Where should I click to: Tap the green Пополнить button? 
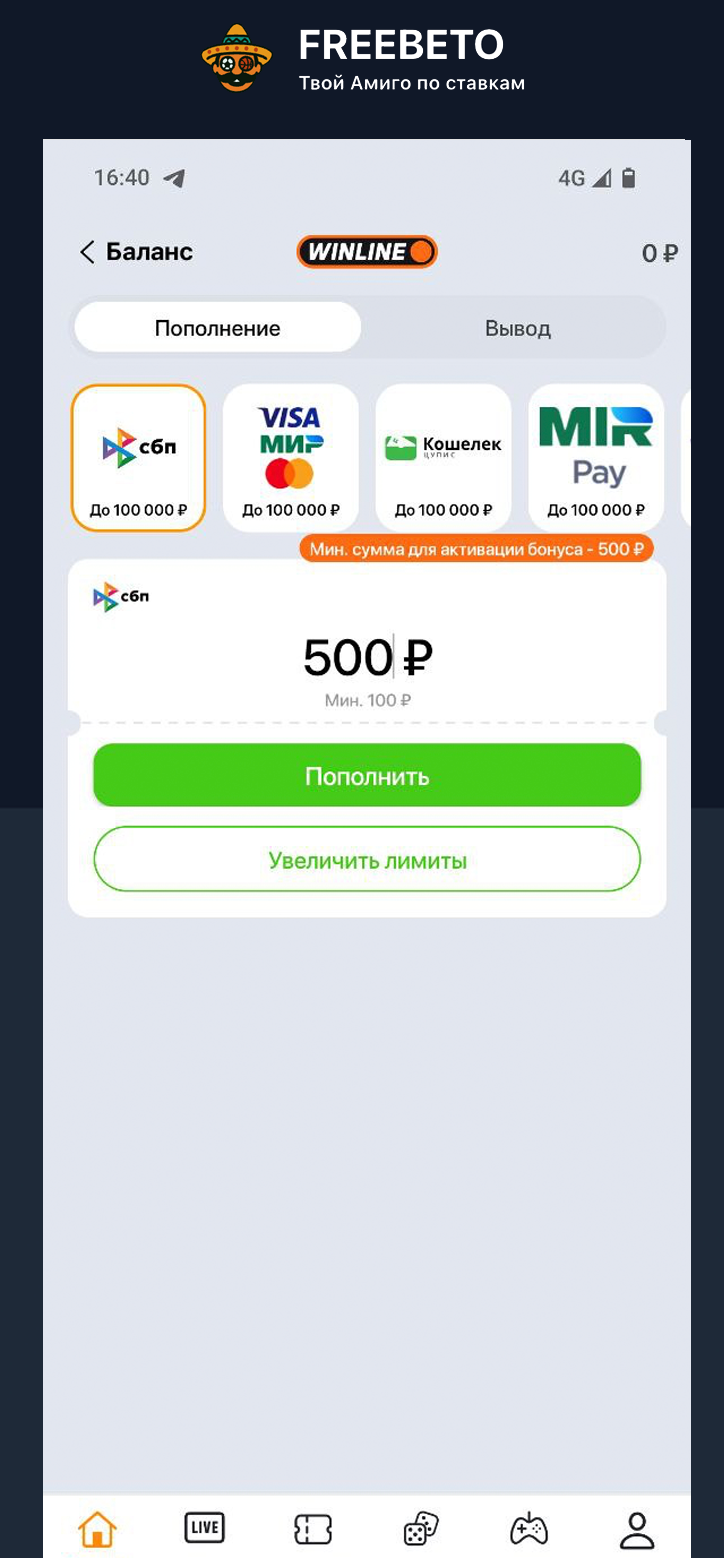[366, 776]
